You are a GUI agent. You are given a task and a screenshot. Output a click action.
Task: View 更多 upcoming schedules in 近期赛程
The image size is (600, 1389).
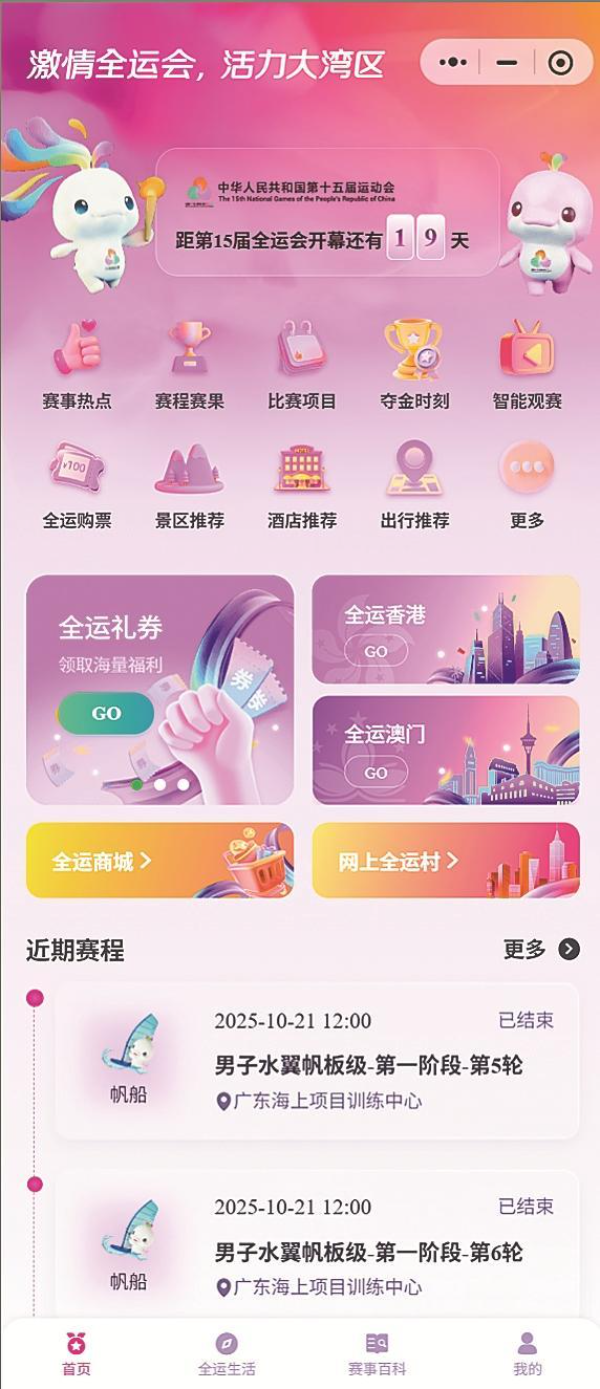click(541, 949)
